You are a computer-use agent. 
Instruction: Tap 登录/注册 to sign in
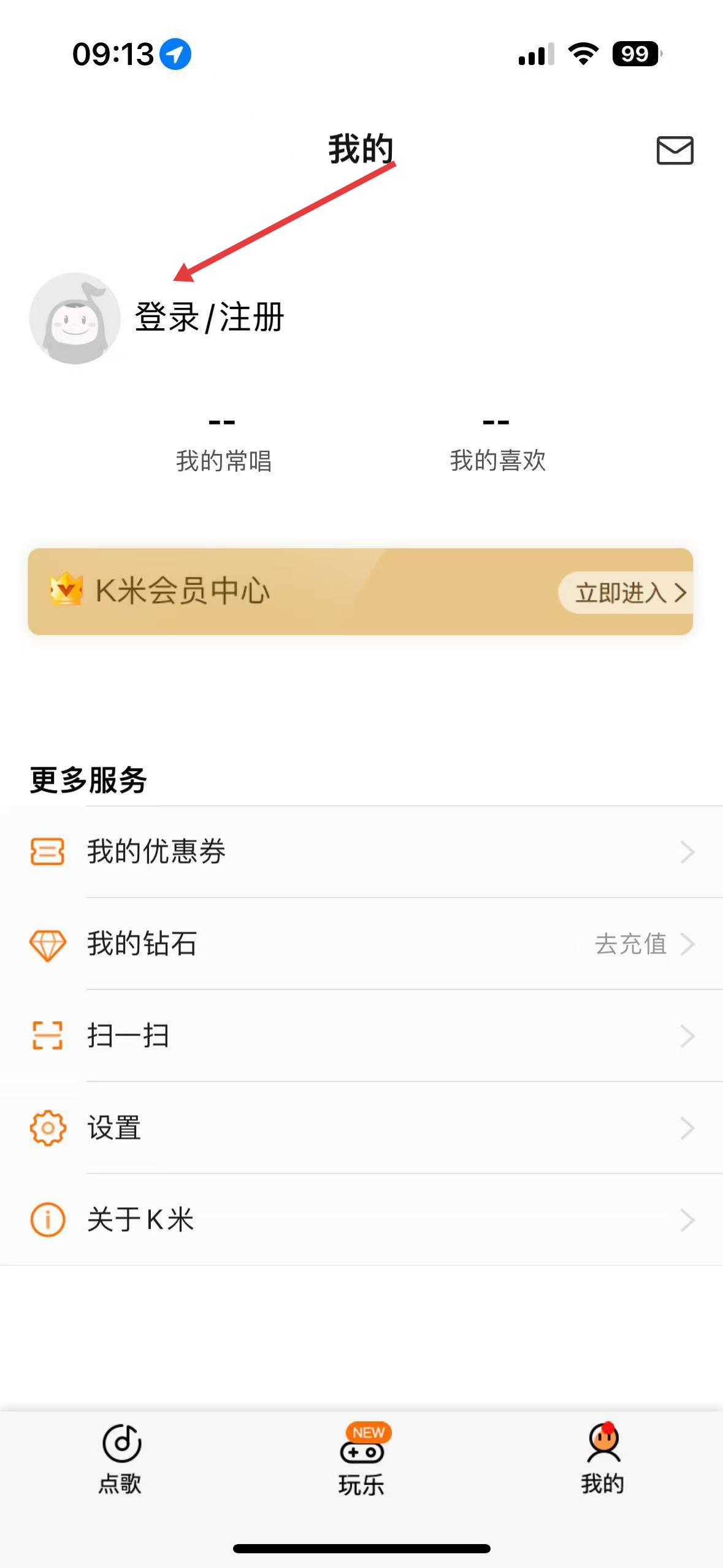(x=209, y=318)
